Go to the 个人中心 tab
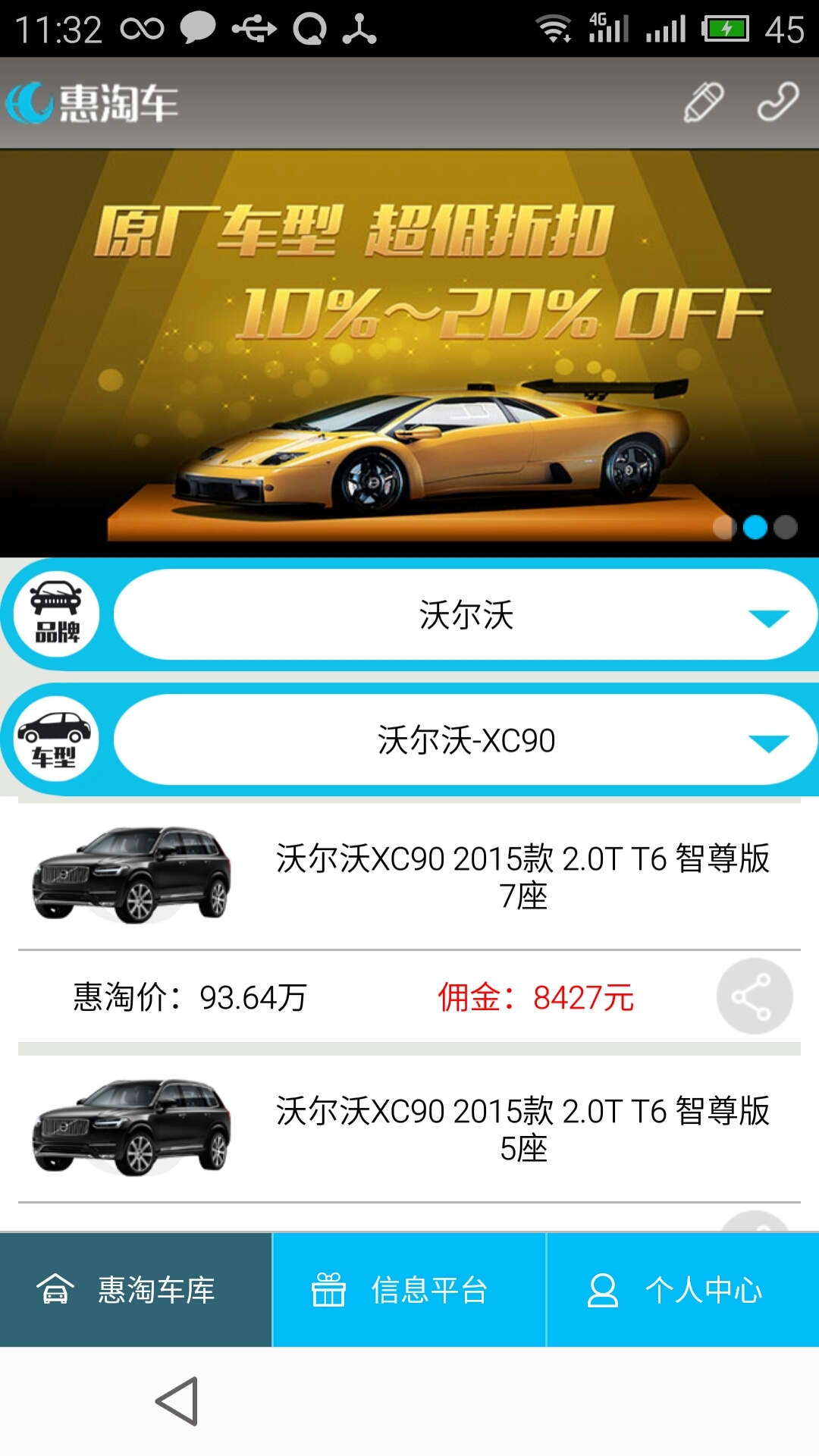Viewport: 819px width, 1456px height. click(682, 1290)
